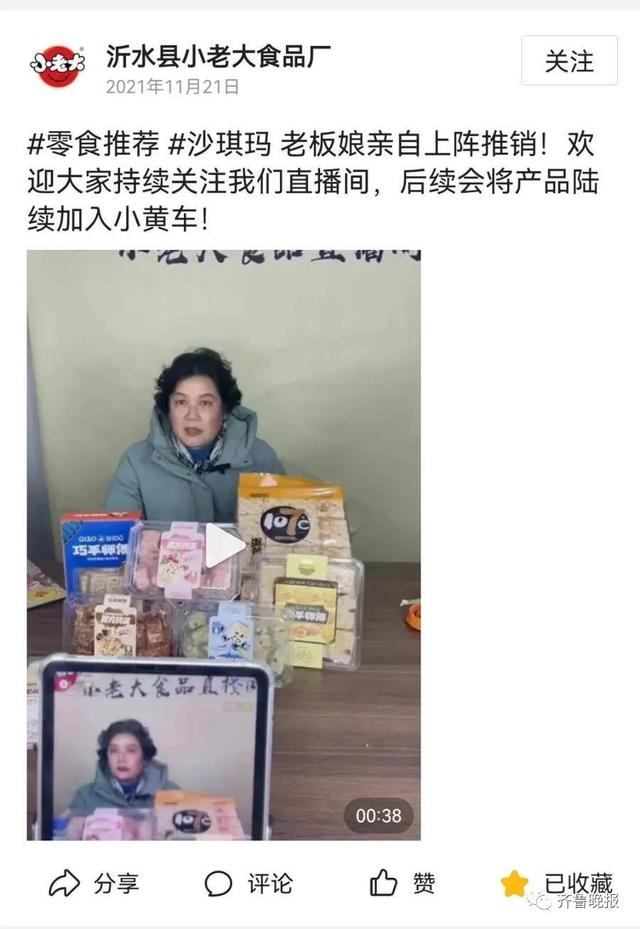This screenshot has height=929, width=640.
Task: Open comments with 评论
Action: pyautogui.click(x=249, y=883)
